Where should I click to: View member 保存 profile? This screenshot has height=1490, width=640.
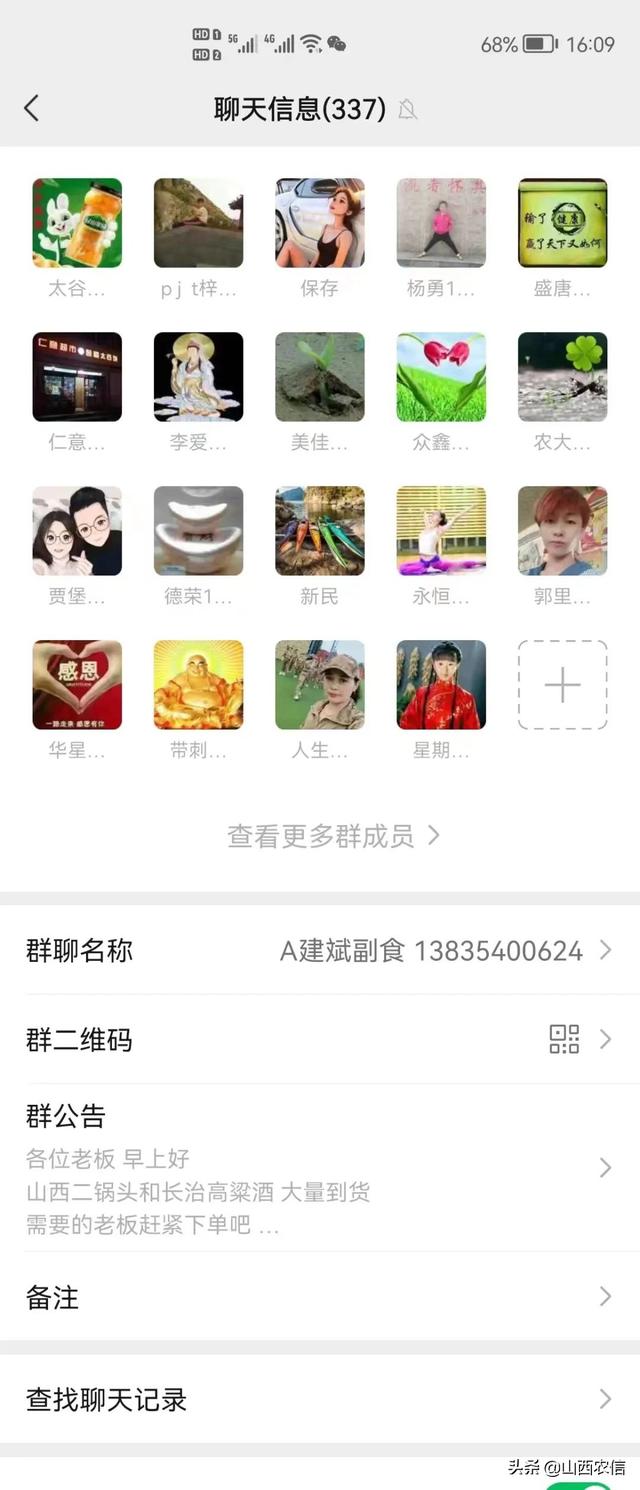pos(320,223)
